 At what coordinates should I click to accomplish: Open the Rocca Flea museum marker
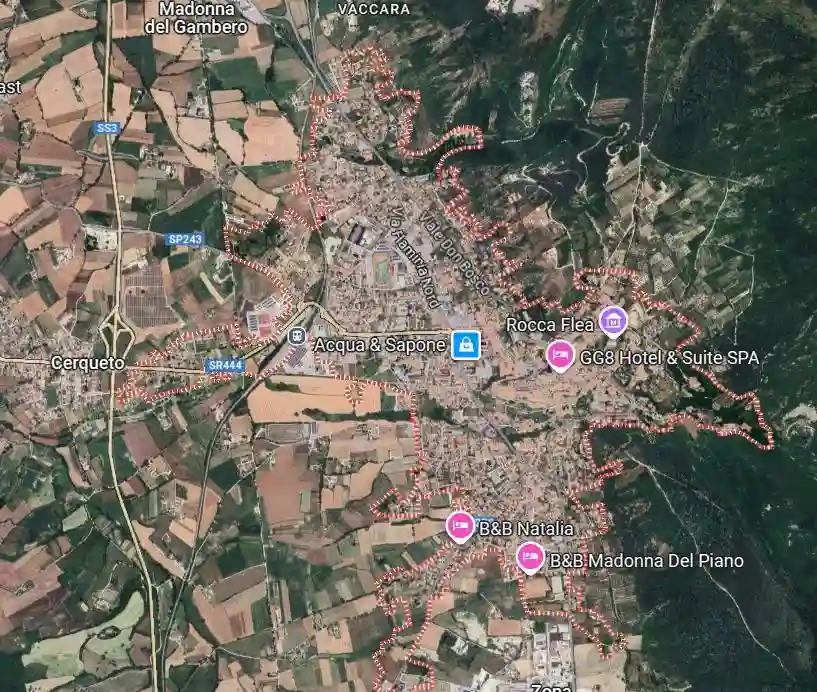(612, 321)
